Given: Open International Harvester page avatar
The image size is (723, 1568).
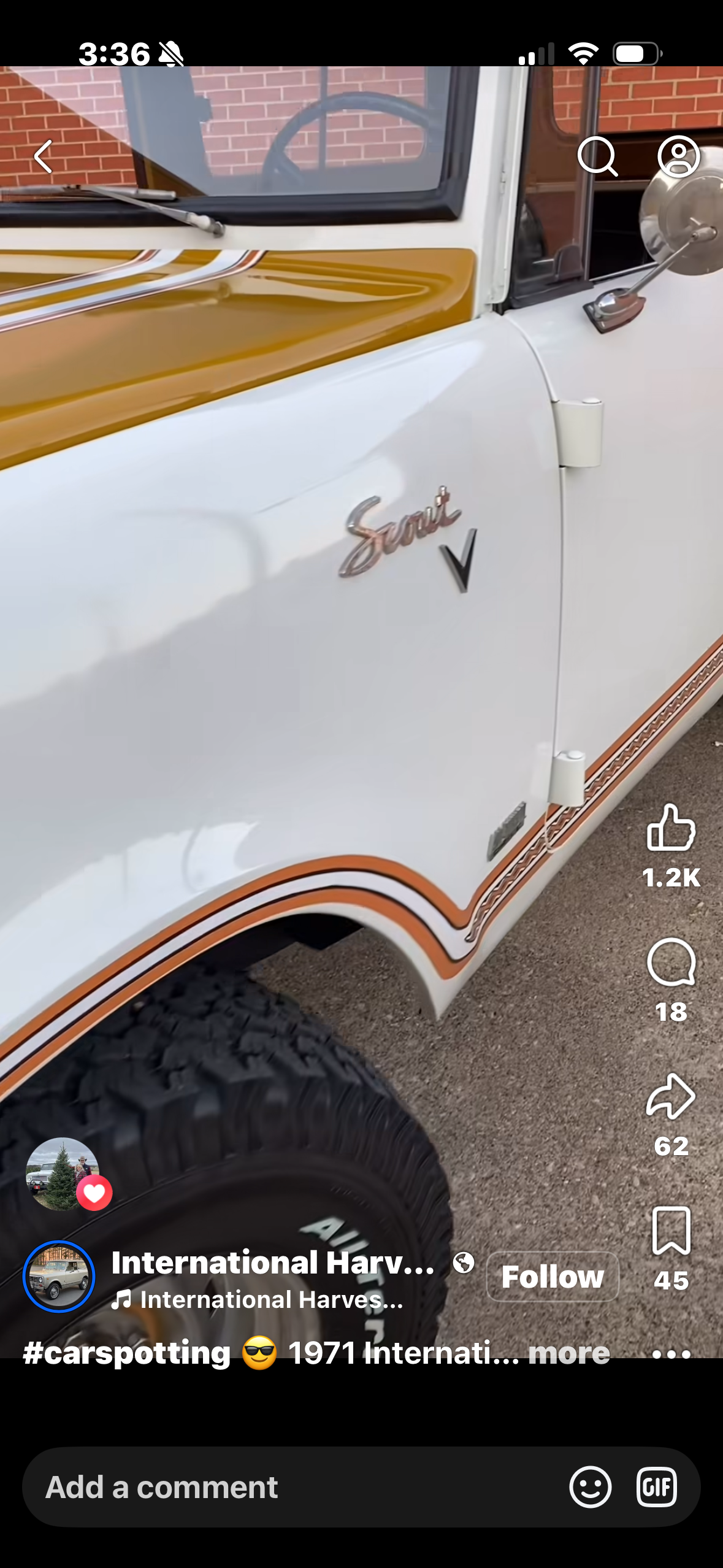Looking at the screenshot, I should pyautogui.click(x=59, y=1277).
